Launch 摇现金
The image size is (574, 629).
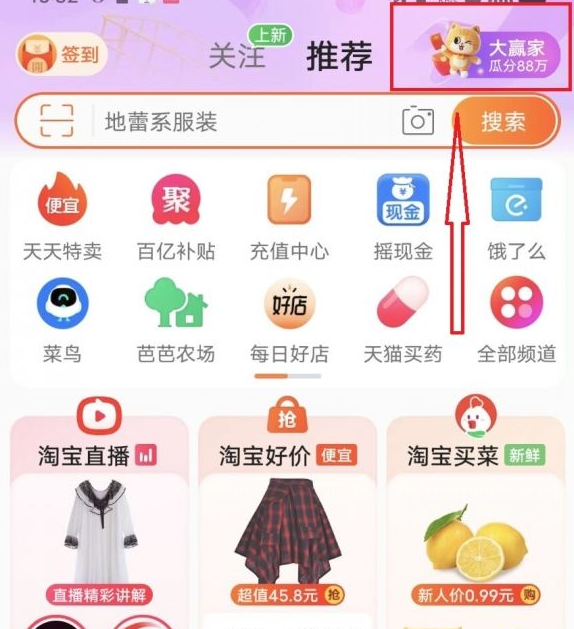tap(403, 217)
